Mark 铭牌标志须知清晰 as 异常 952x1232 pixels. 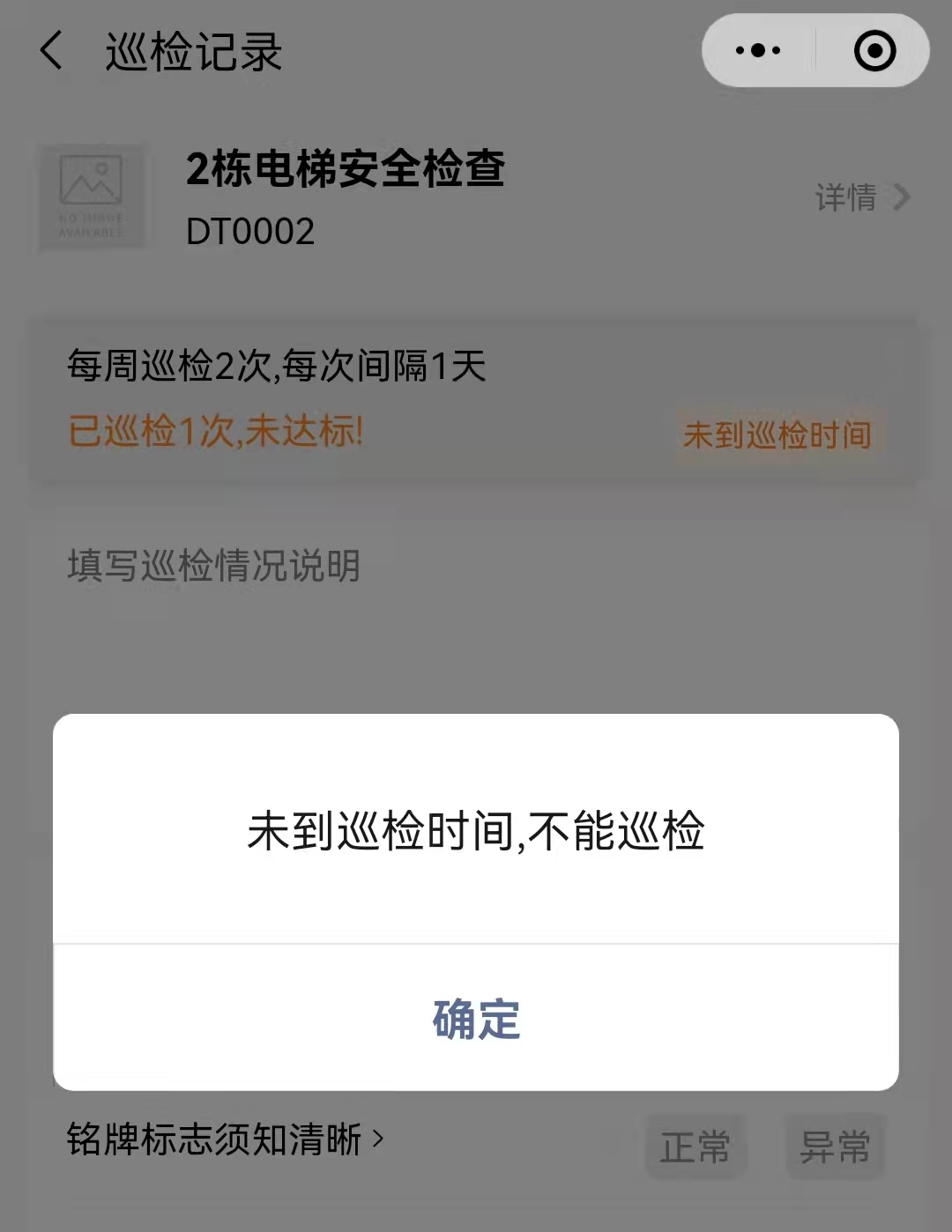click(x=834, y=1147)
